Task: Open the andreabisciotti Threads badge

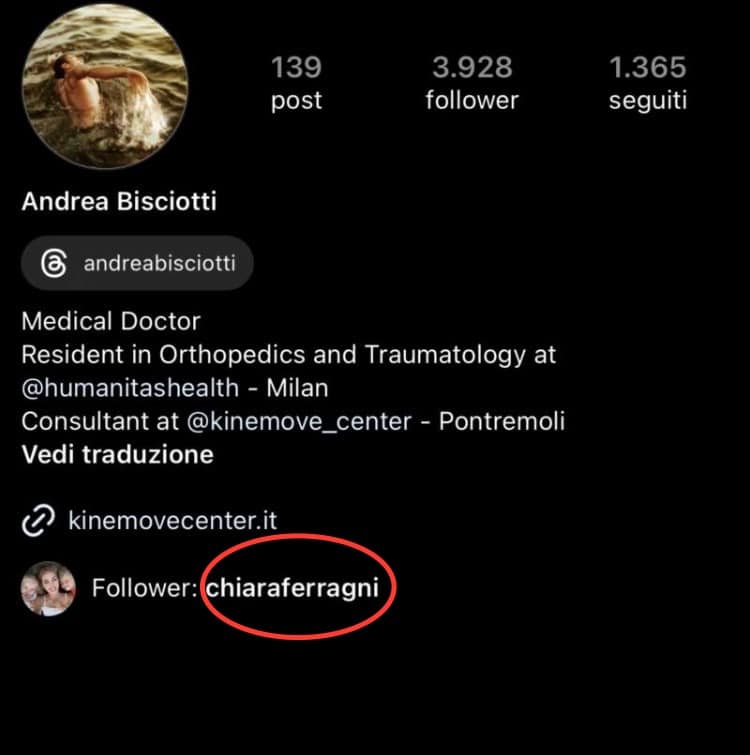Action: click(x=137, y=264)
